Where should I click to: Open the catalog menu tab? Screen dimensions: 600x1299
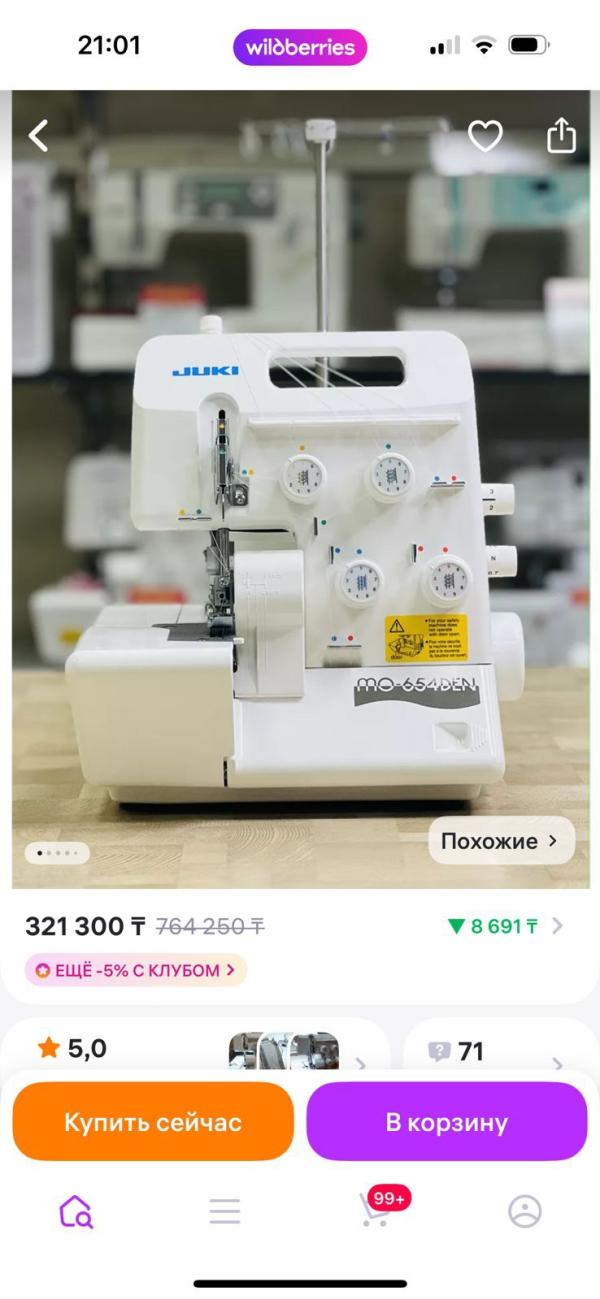click(225, 1212)
